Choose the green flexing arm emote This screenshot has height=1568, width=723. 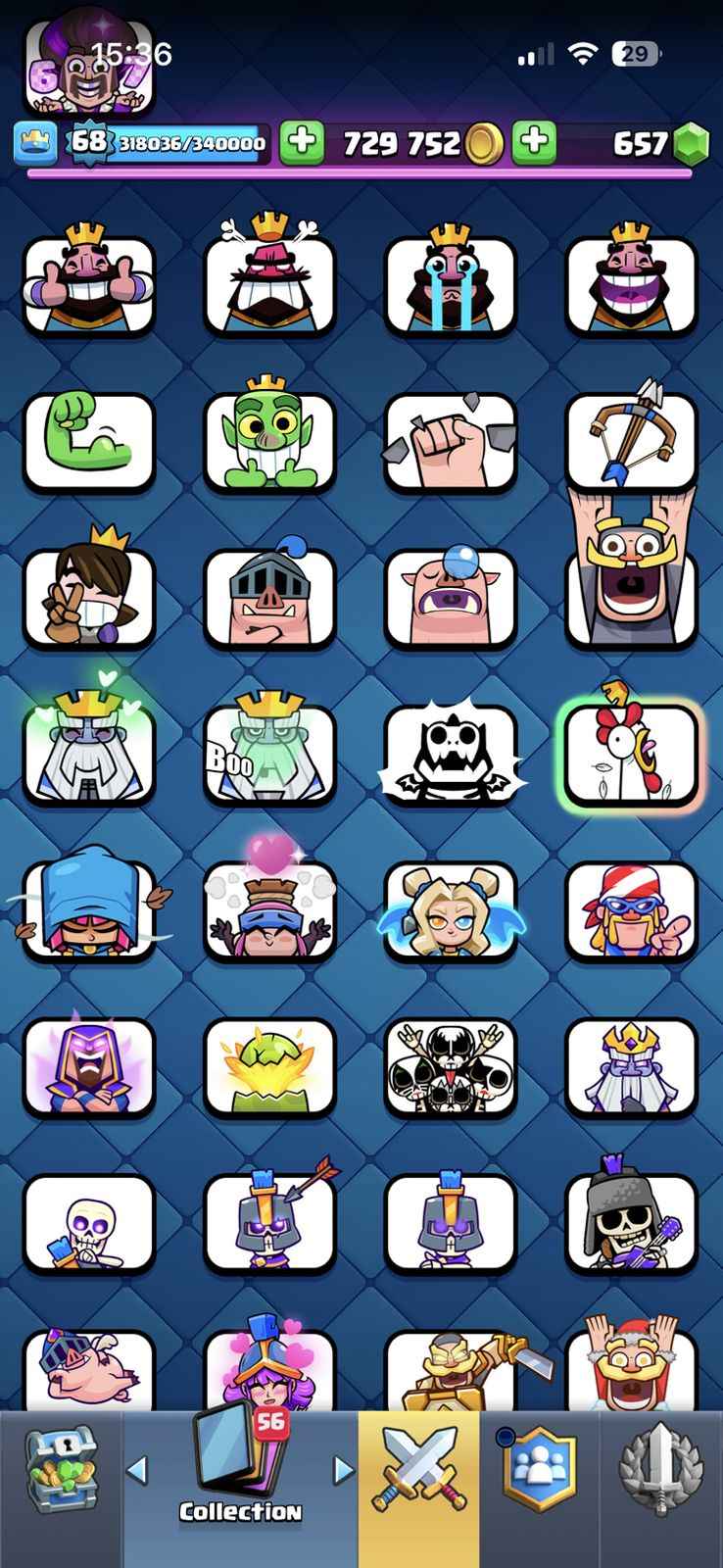click(x=89, y=441)
